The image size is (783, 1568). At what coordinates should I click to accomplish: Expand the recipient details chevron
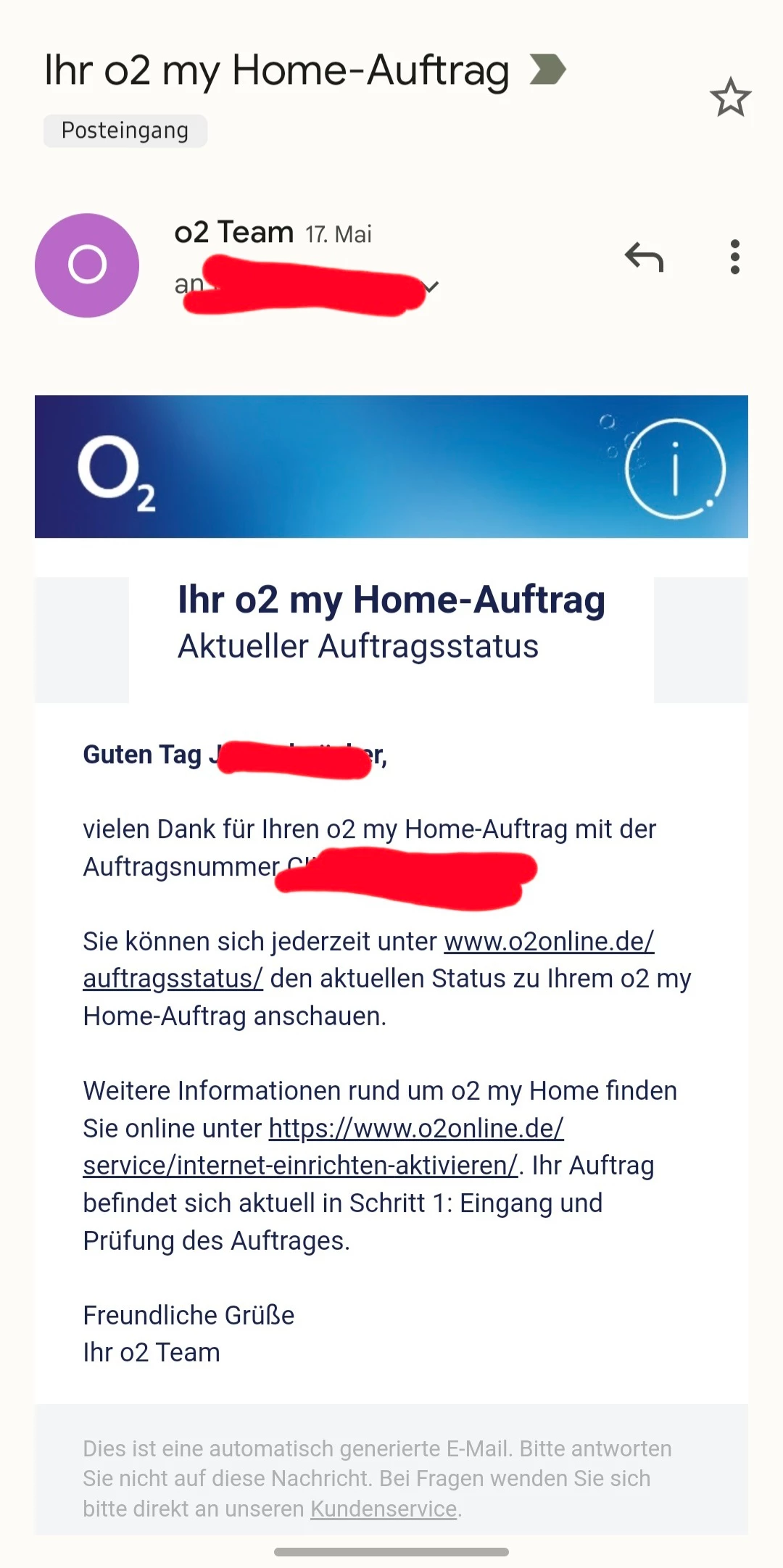click(432, 287)
